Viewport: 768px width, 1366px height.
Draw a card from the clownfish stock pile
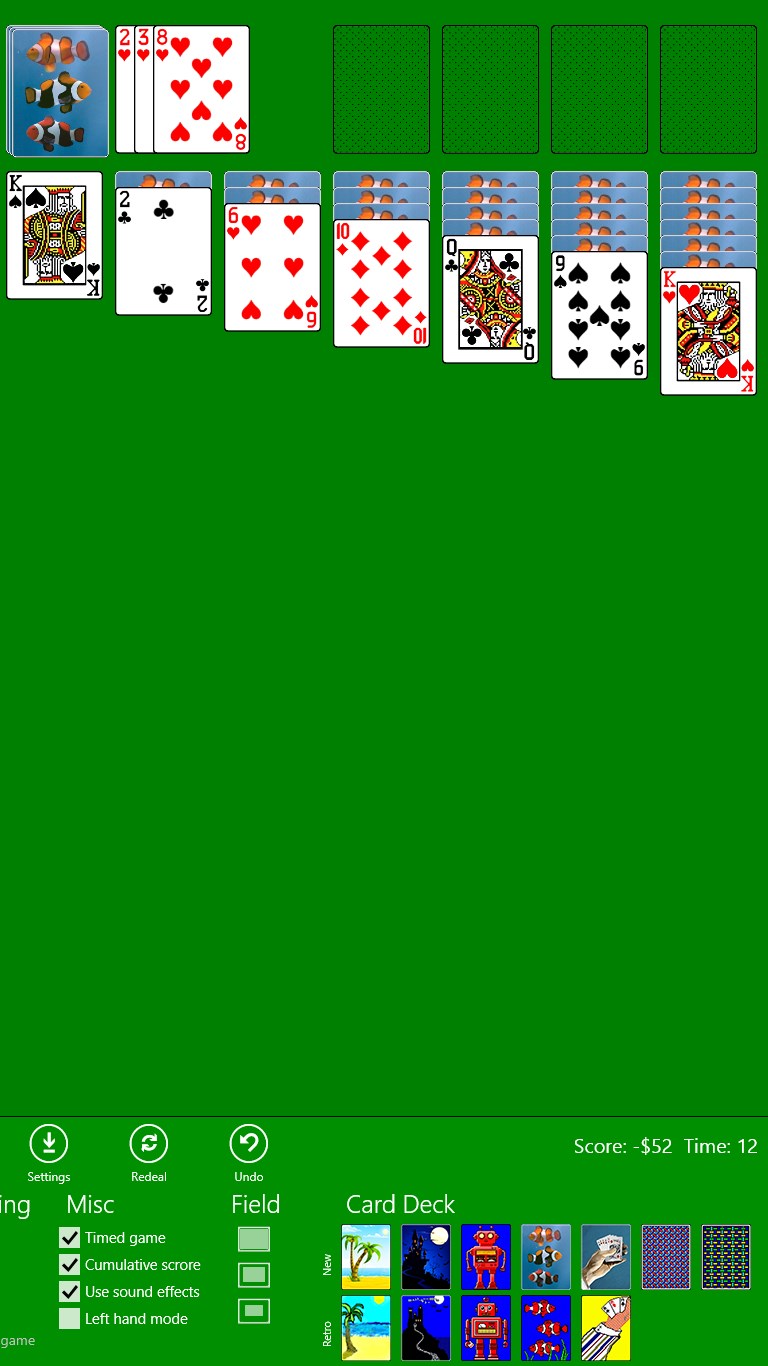(57, 89)
